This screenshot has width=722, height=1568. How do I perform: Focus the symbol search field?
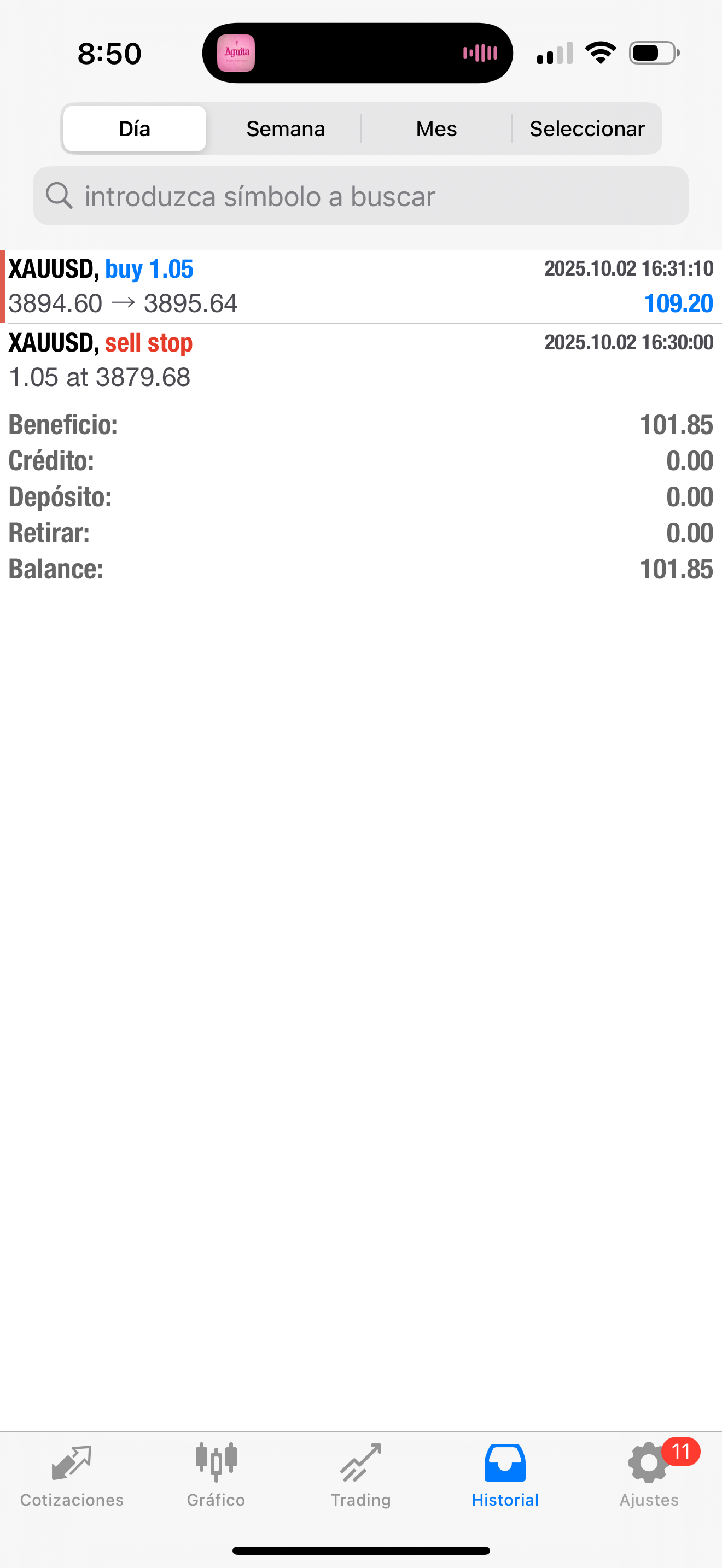[x=360, y=196]
